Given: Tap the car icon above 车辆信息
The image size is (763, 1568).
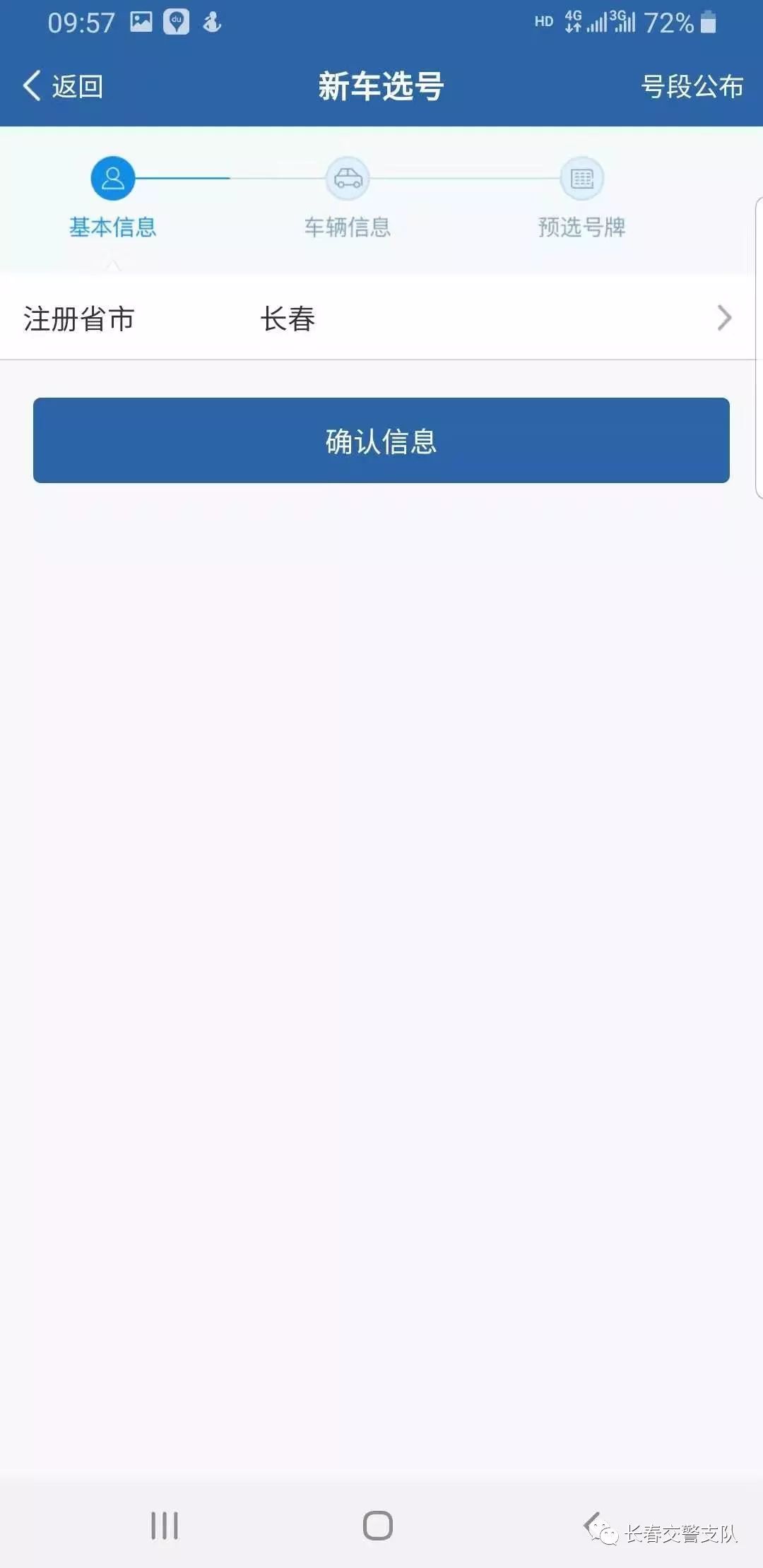Looking at the screenshot, I should click(x=348, y=179).
